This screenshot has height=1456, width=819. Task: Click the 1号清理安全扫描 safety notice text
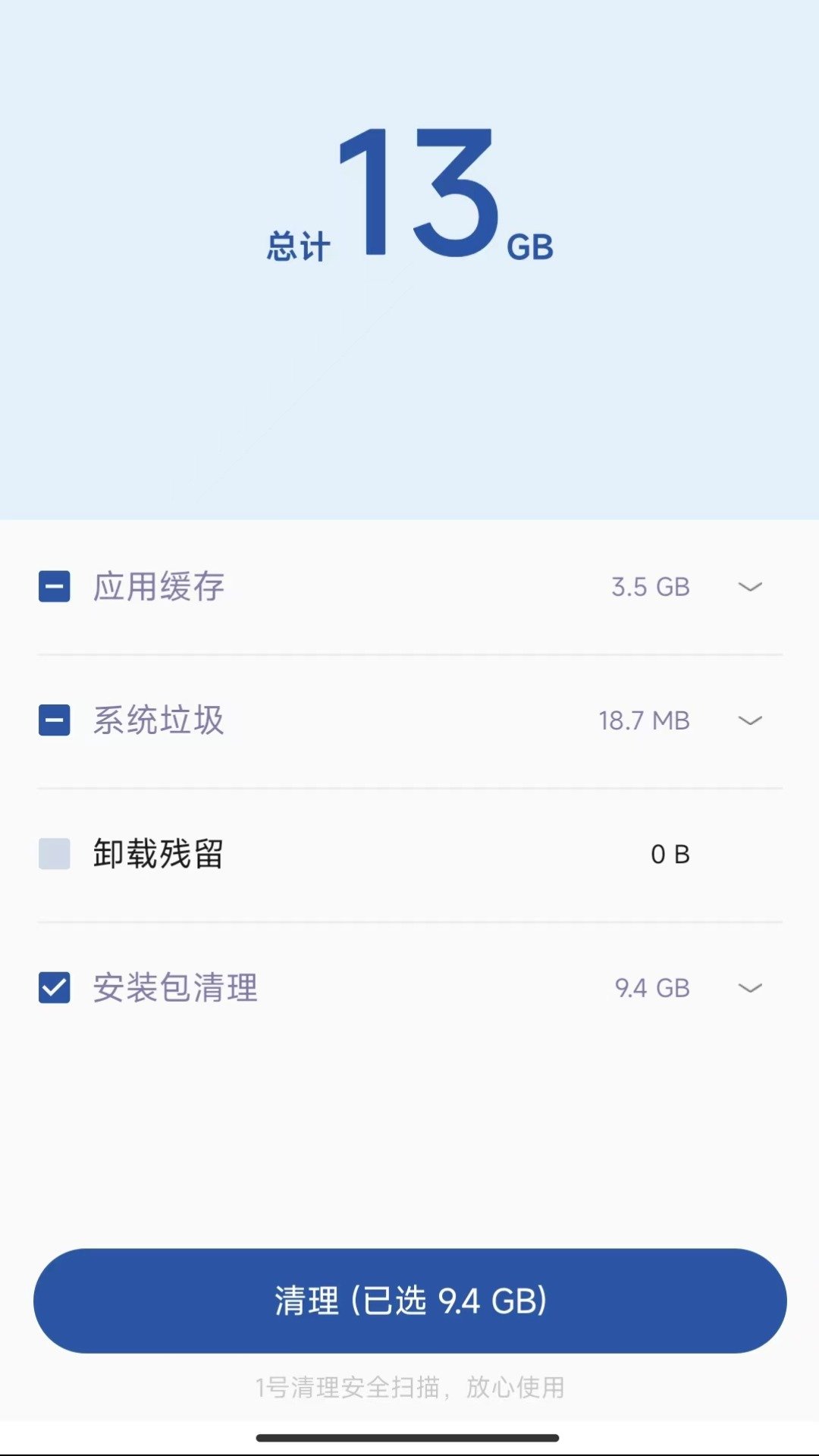point(409,1385)
